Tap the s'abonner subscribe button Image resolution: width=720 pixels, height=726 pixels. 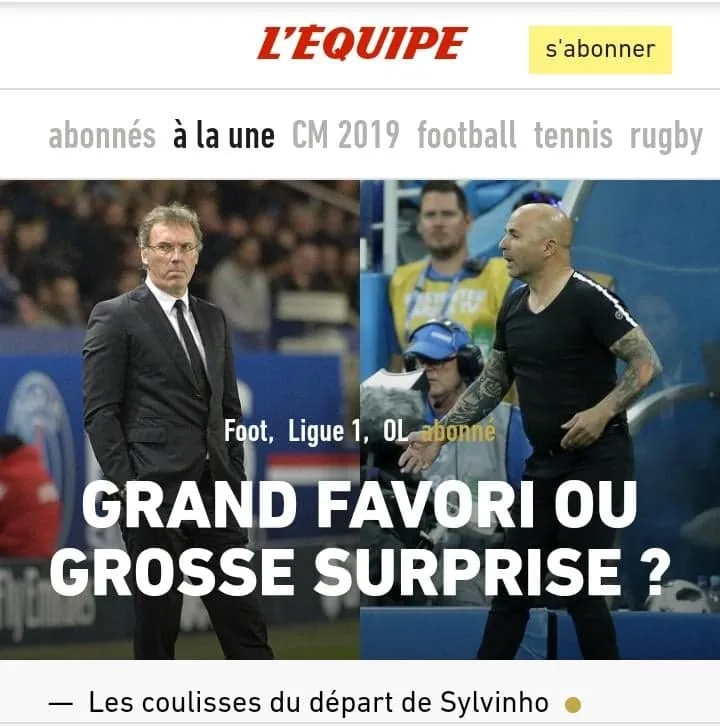tap(600, 49)
